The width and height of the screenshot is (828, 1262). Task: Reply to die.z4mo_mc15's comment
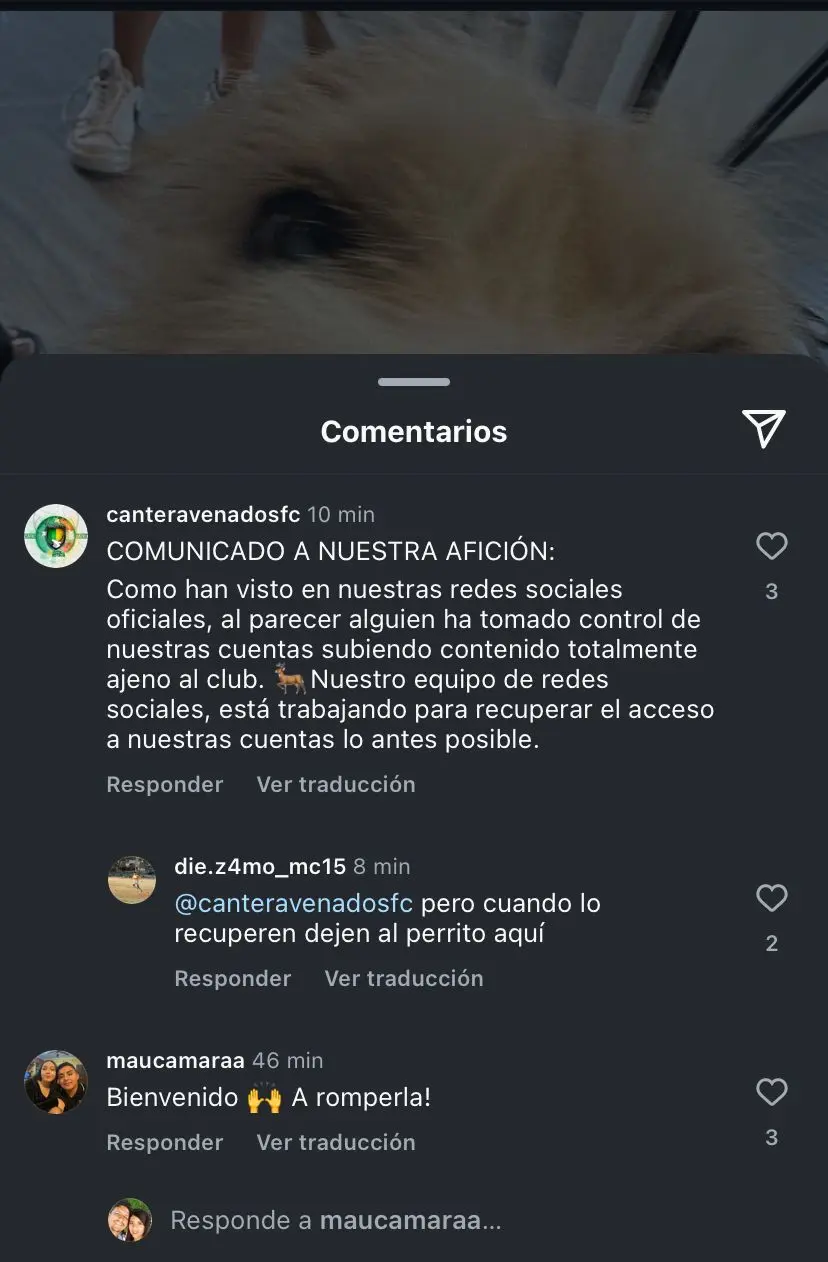[x=232, y=979]
